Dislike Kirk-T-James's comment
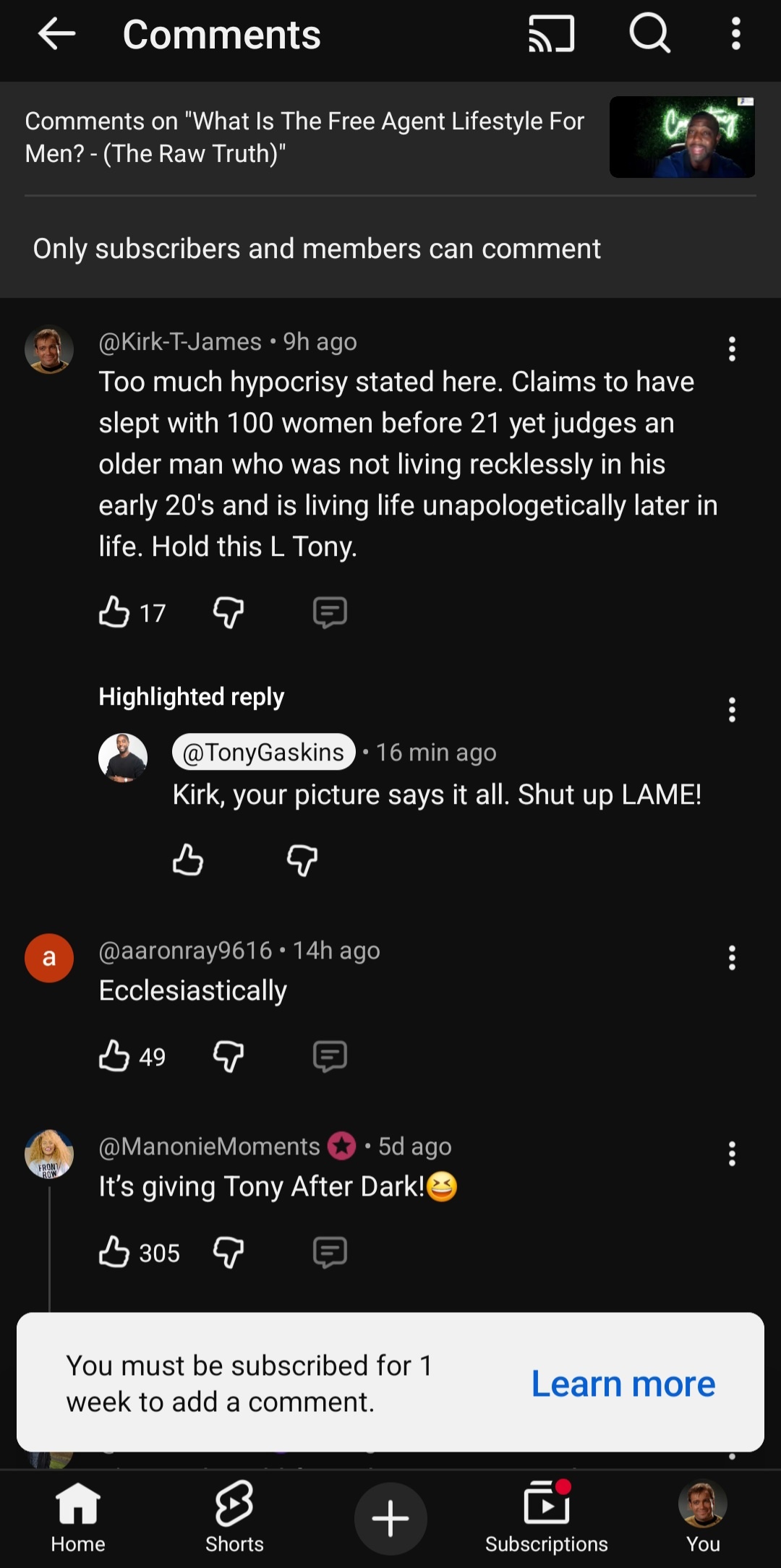 point(229,612)
